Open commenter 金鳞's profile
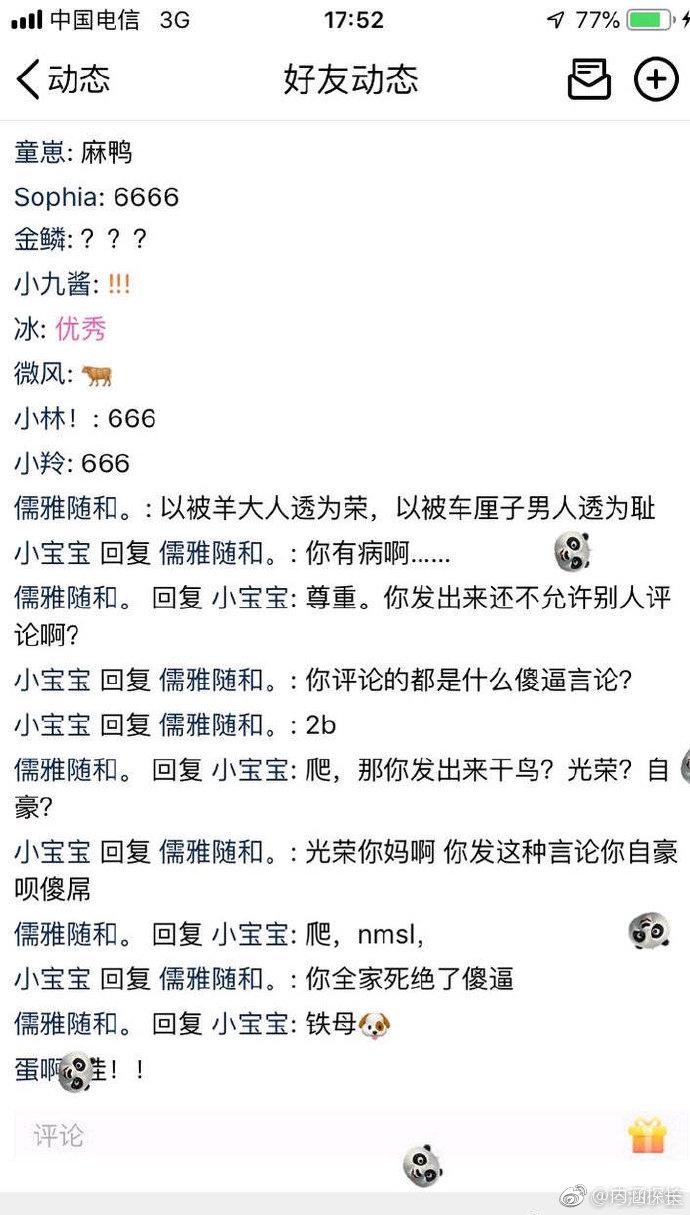Screen dimensions: 690x1215 click(x=40, y=241)
